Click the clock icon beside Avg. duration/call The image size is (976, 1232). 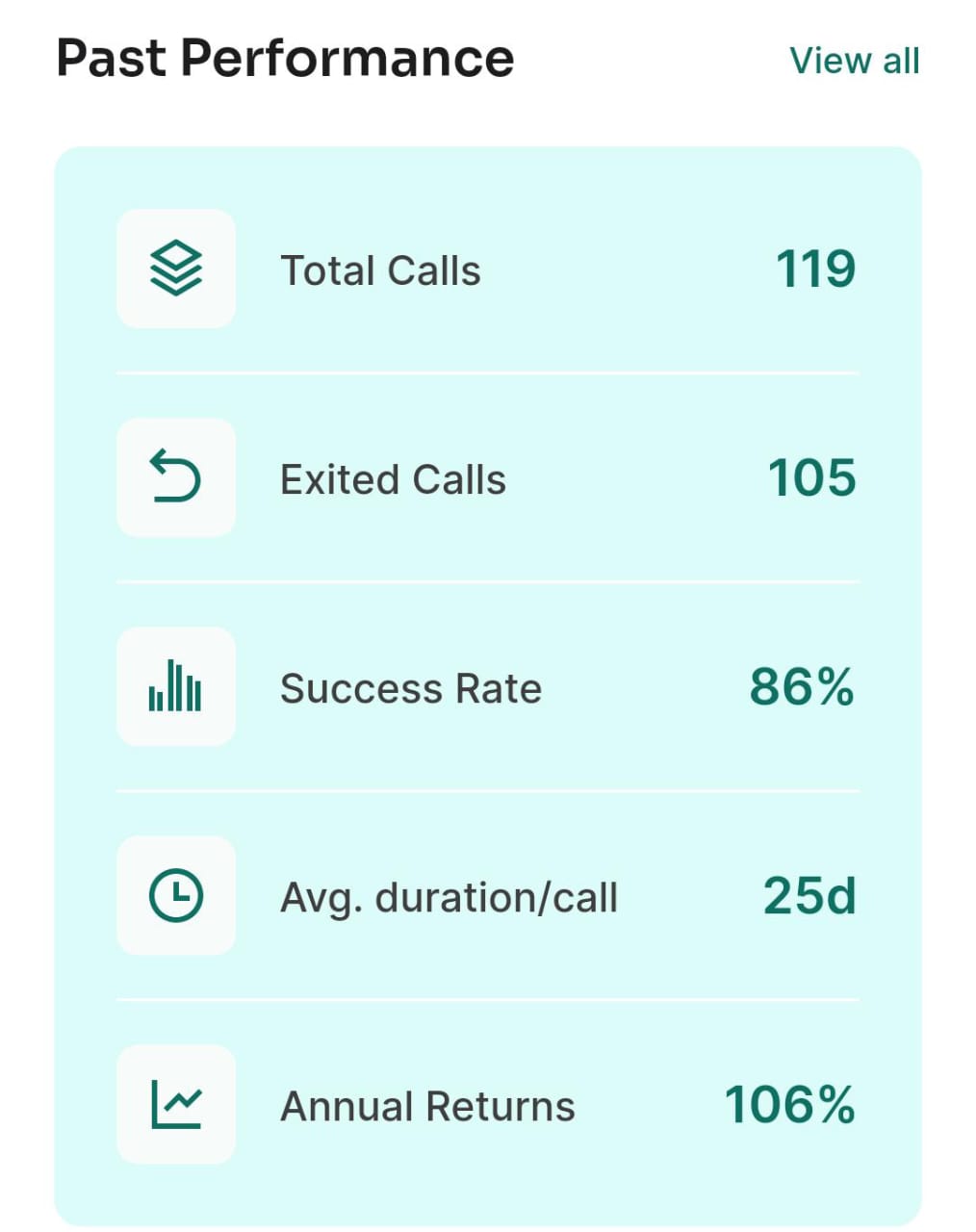[x=175, y=895]
